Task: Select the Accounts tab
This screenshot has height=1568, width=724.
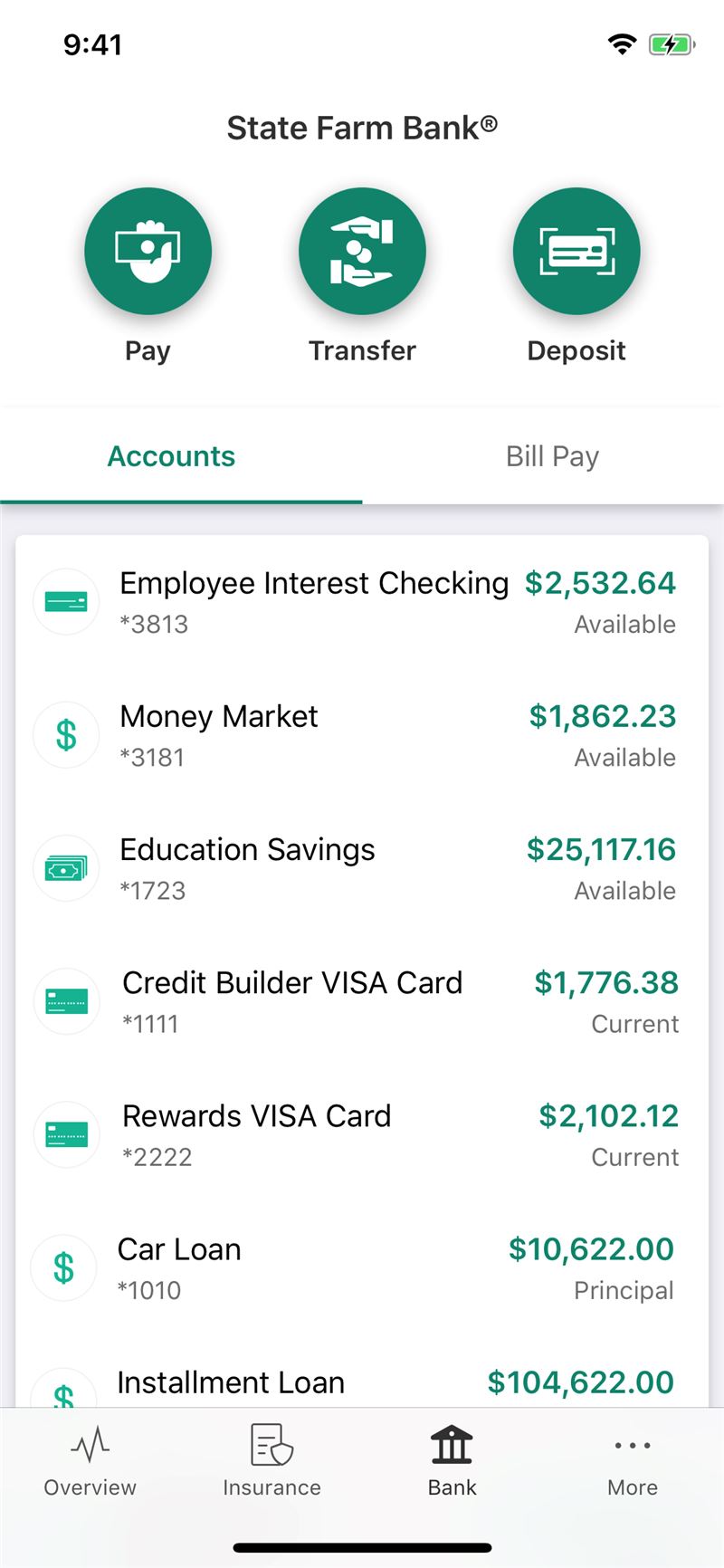Action: [x=172, y=456]
